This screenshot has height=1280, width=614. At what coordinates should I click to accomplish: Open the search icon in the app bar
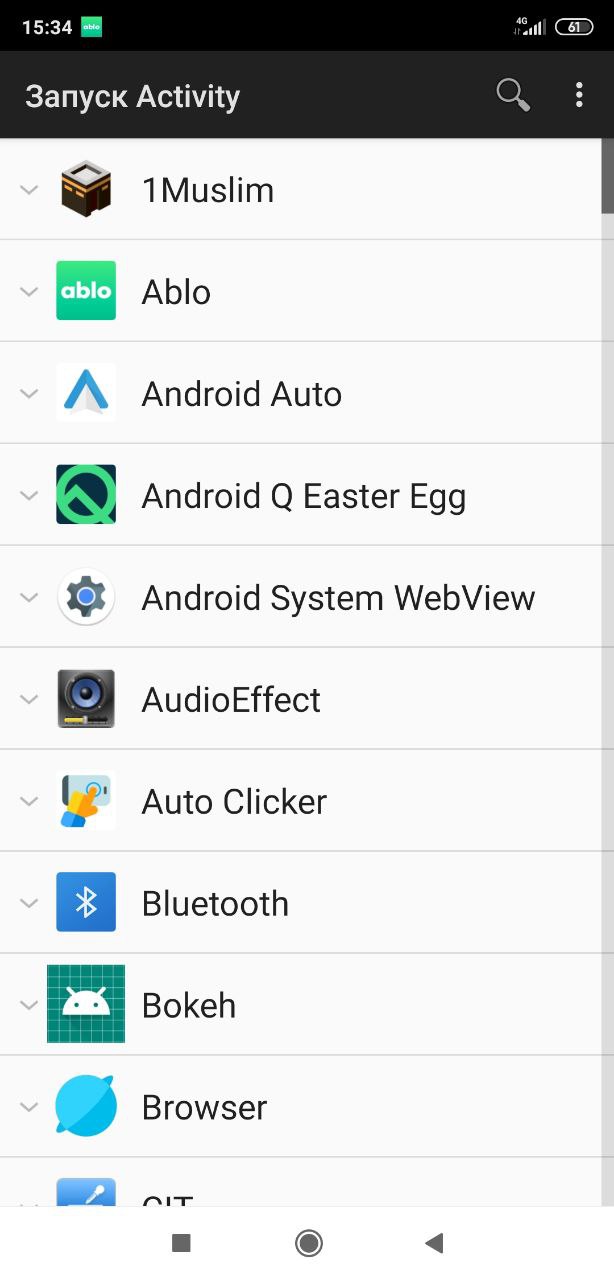513,96
